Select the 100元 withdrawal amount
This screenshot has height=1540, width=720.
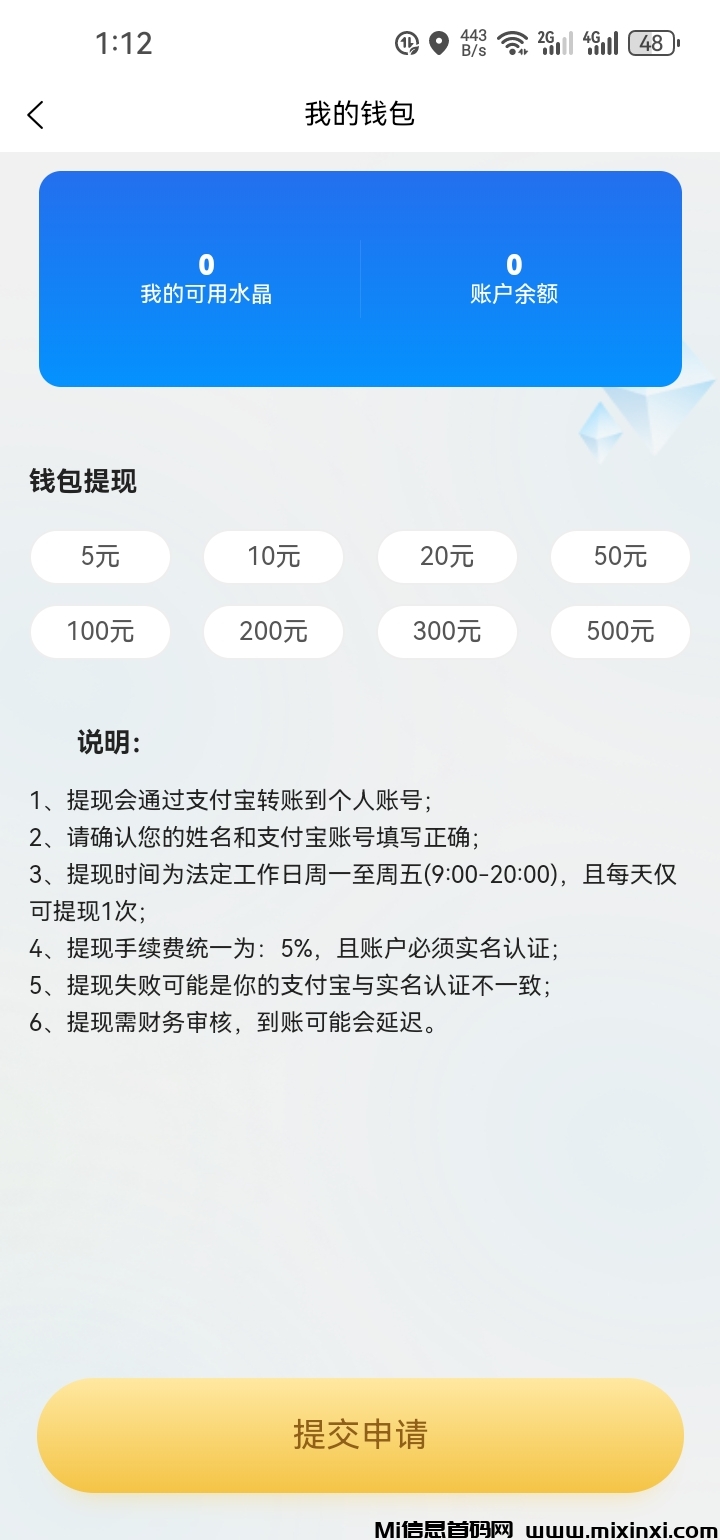coord(100,631)
